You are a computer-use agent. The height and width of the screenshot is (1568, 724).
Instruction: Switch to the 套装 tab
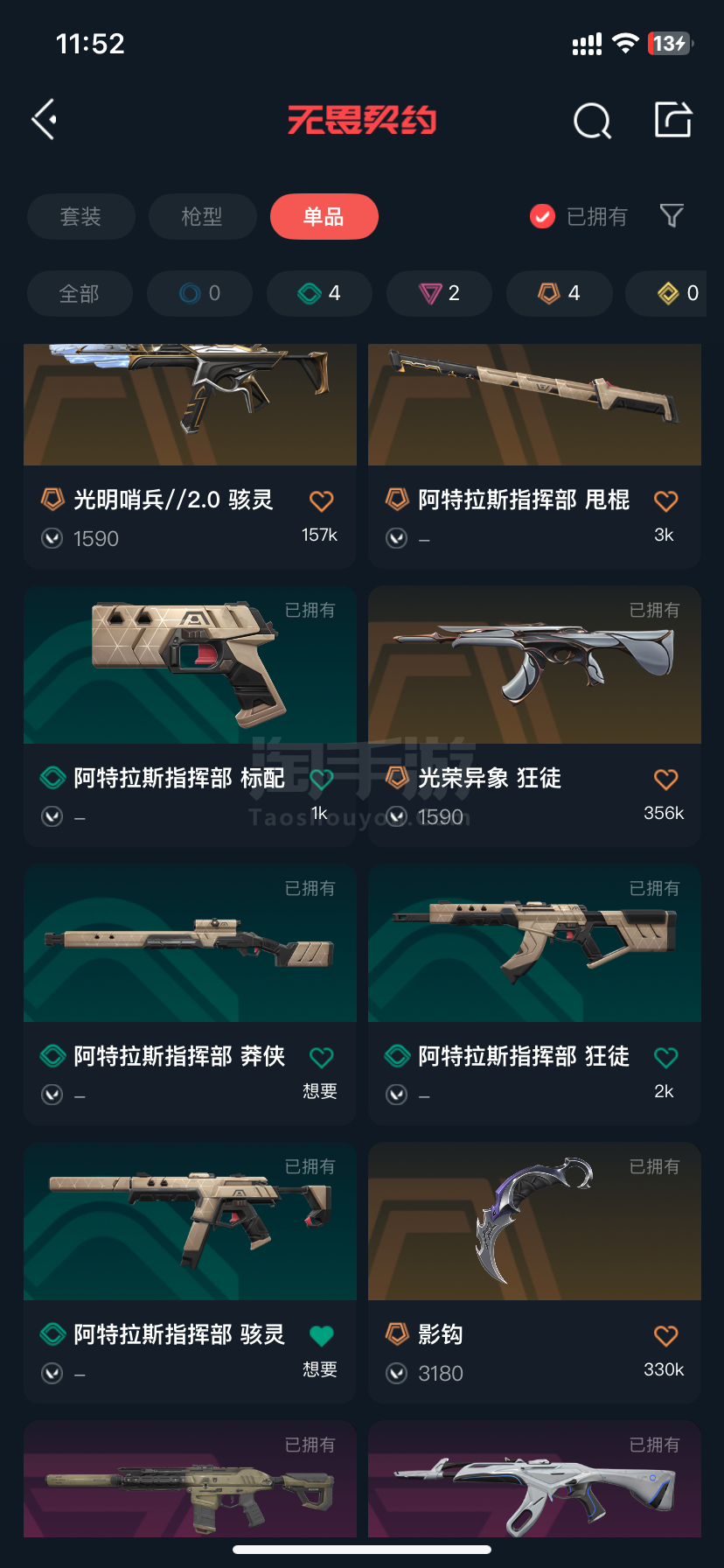tap(80, 216)
